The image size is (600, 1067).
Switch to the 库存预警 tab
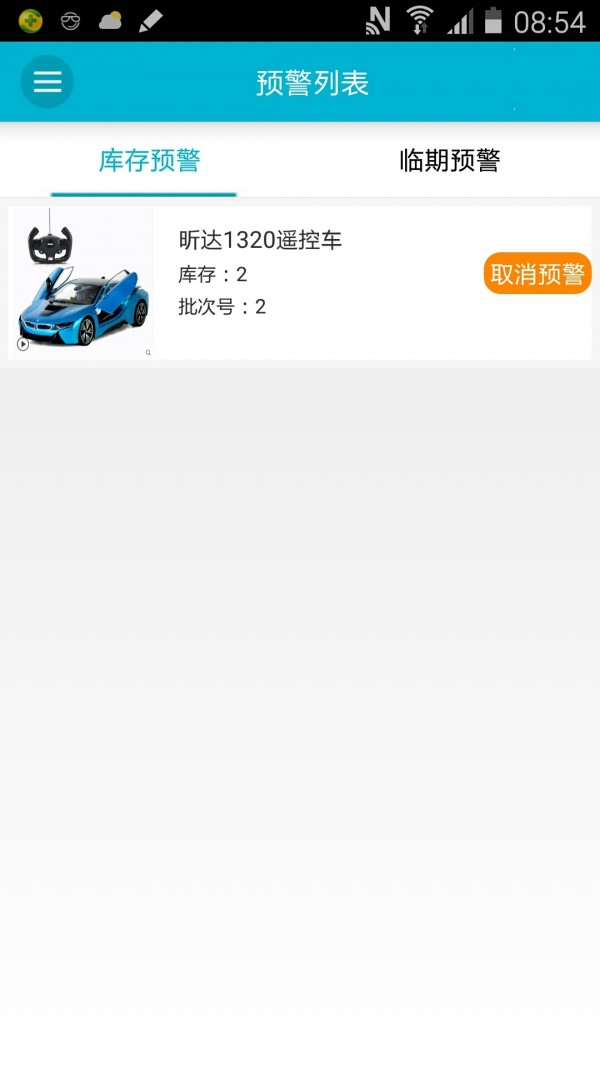point(150,160)
